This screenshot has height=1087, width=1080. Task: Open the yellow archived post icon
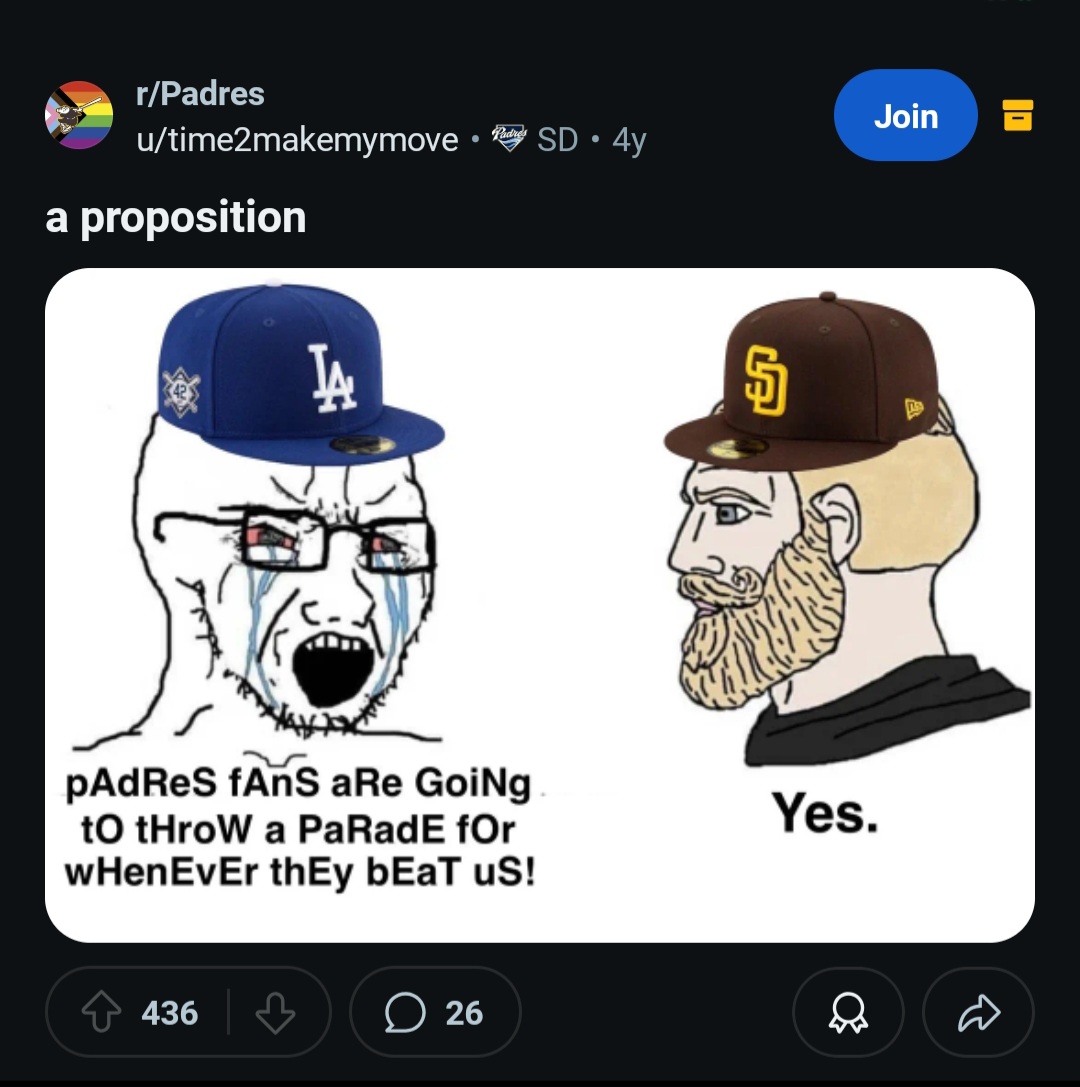(1017, 116)
